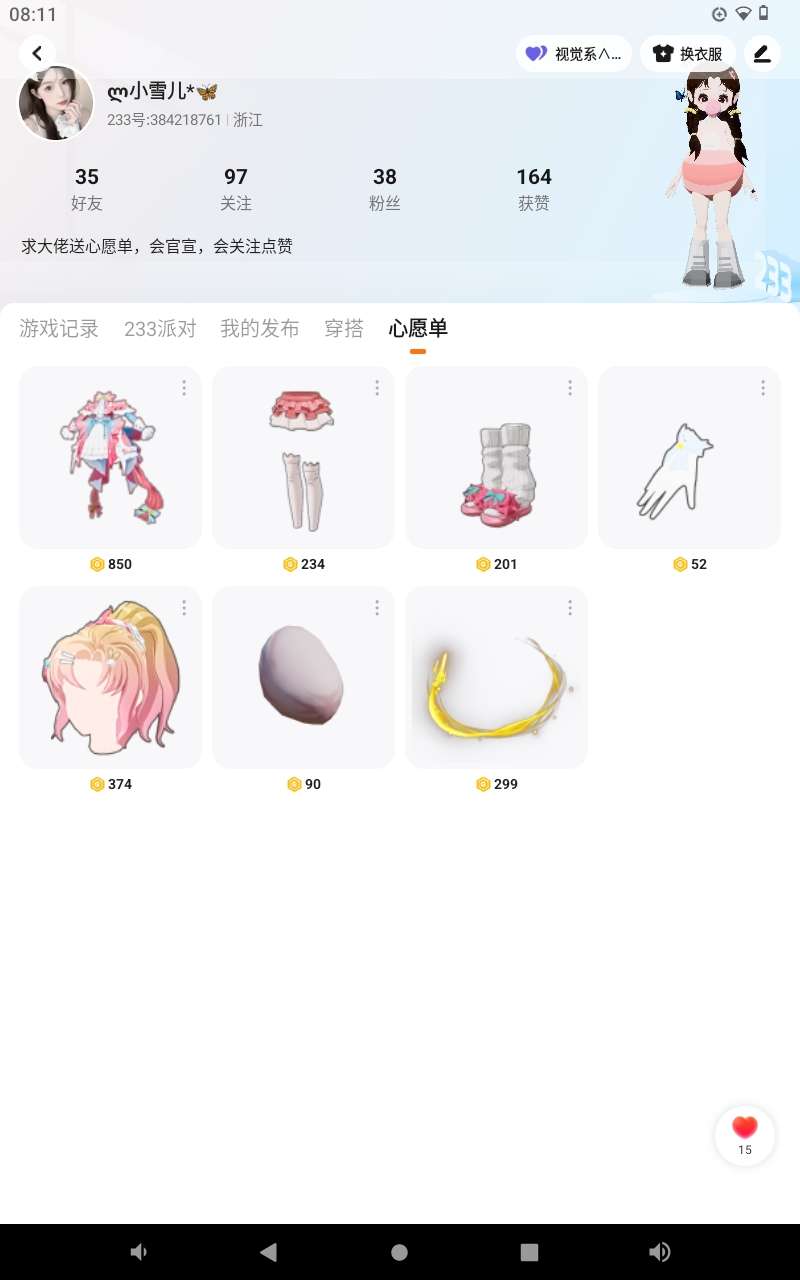Image resolution: width=800 pixels, height=1280 pixels.
Task: Open the 201-coin shoes item
Action: coord(496,457)
